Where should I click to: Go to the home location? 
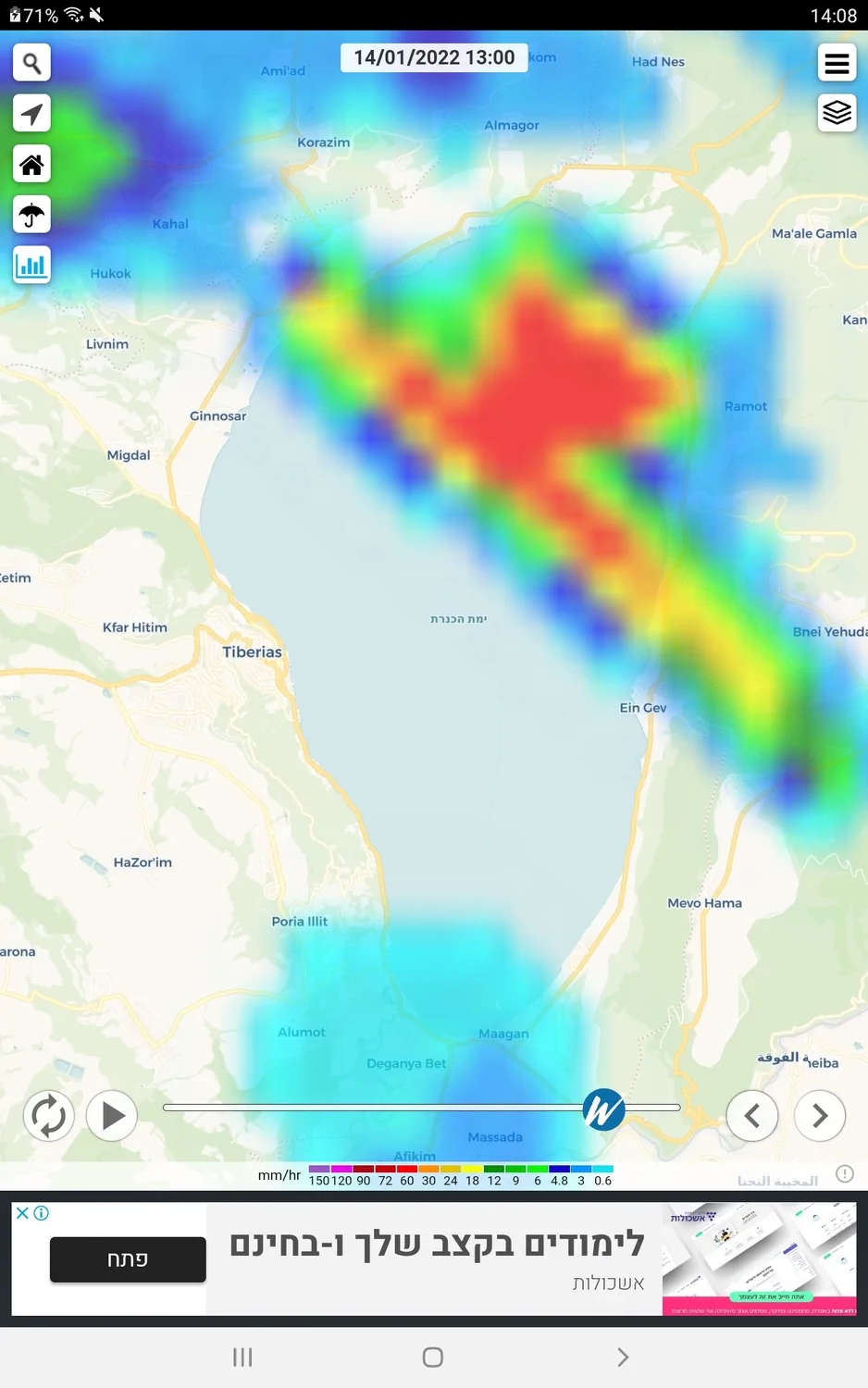[x=31, y=165]
